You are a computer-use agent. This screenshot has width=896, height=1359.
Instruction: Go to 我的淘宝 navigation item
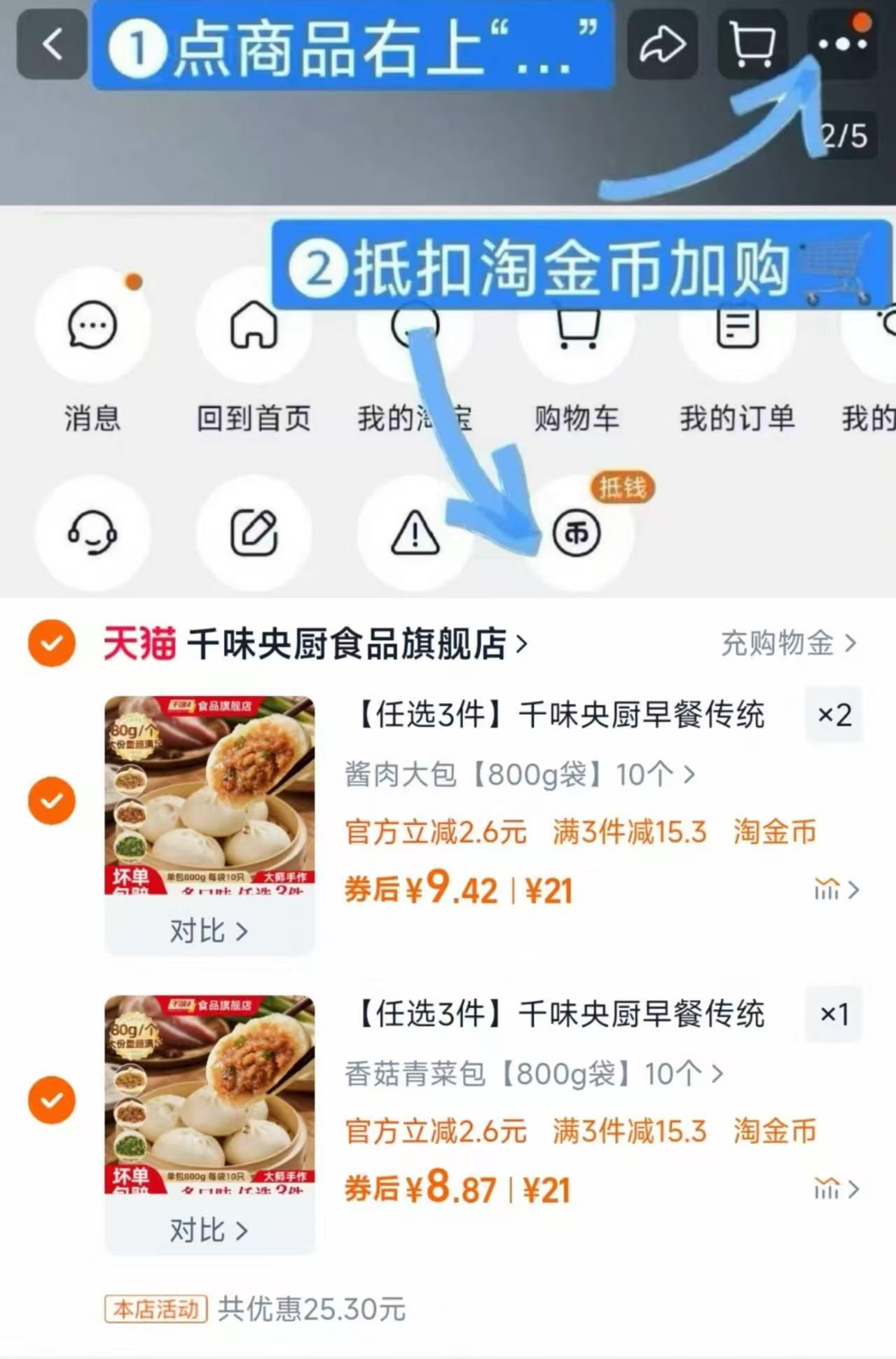click(x=416, y=325)
